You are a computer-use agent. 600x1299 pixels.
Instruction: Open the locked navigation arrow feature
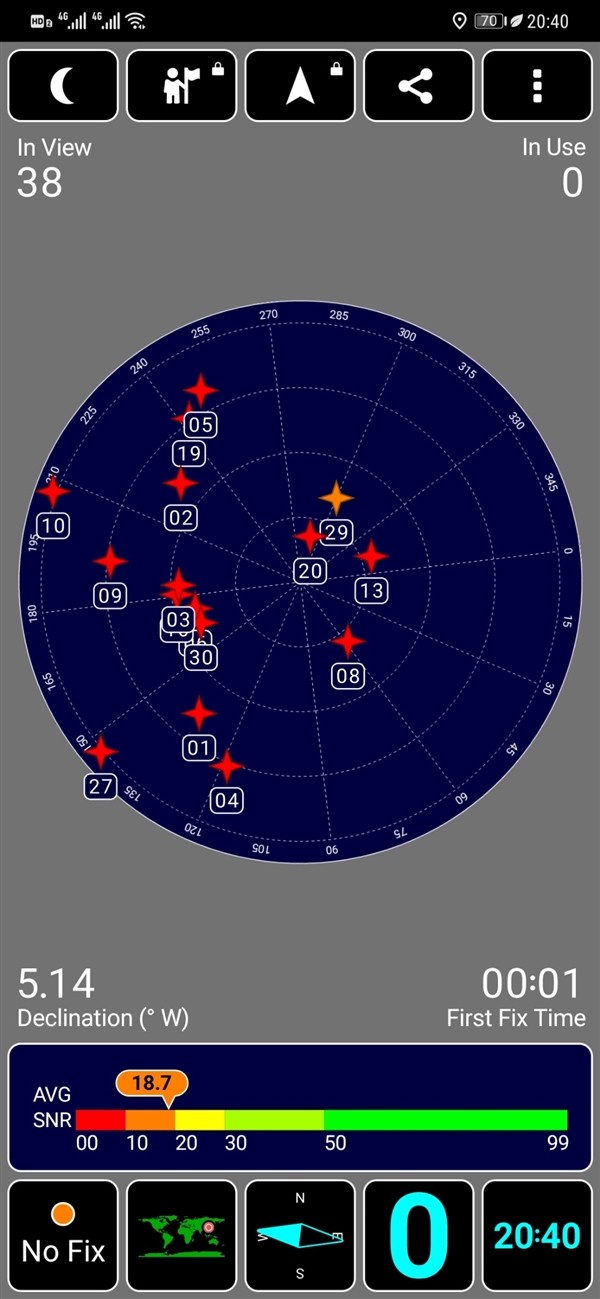click(300, 86)
